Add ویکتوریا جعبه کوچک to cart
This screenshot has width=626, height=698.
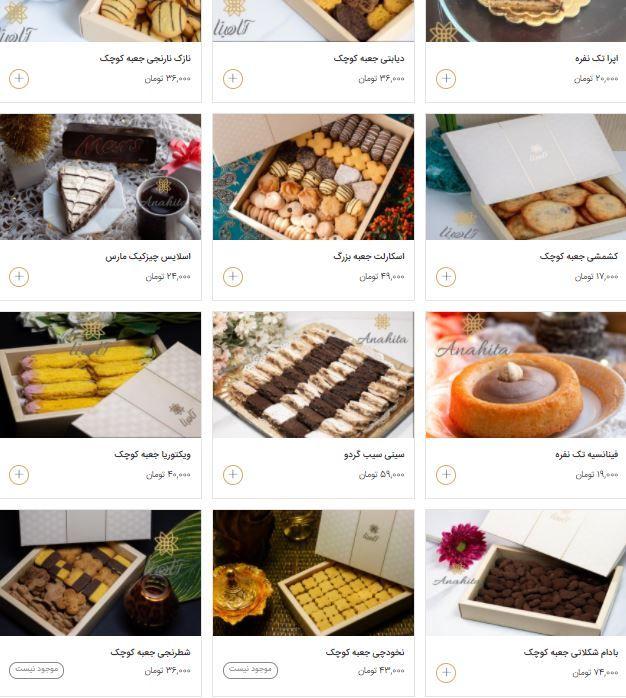pyautogui.click(x=19, y=474)
